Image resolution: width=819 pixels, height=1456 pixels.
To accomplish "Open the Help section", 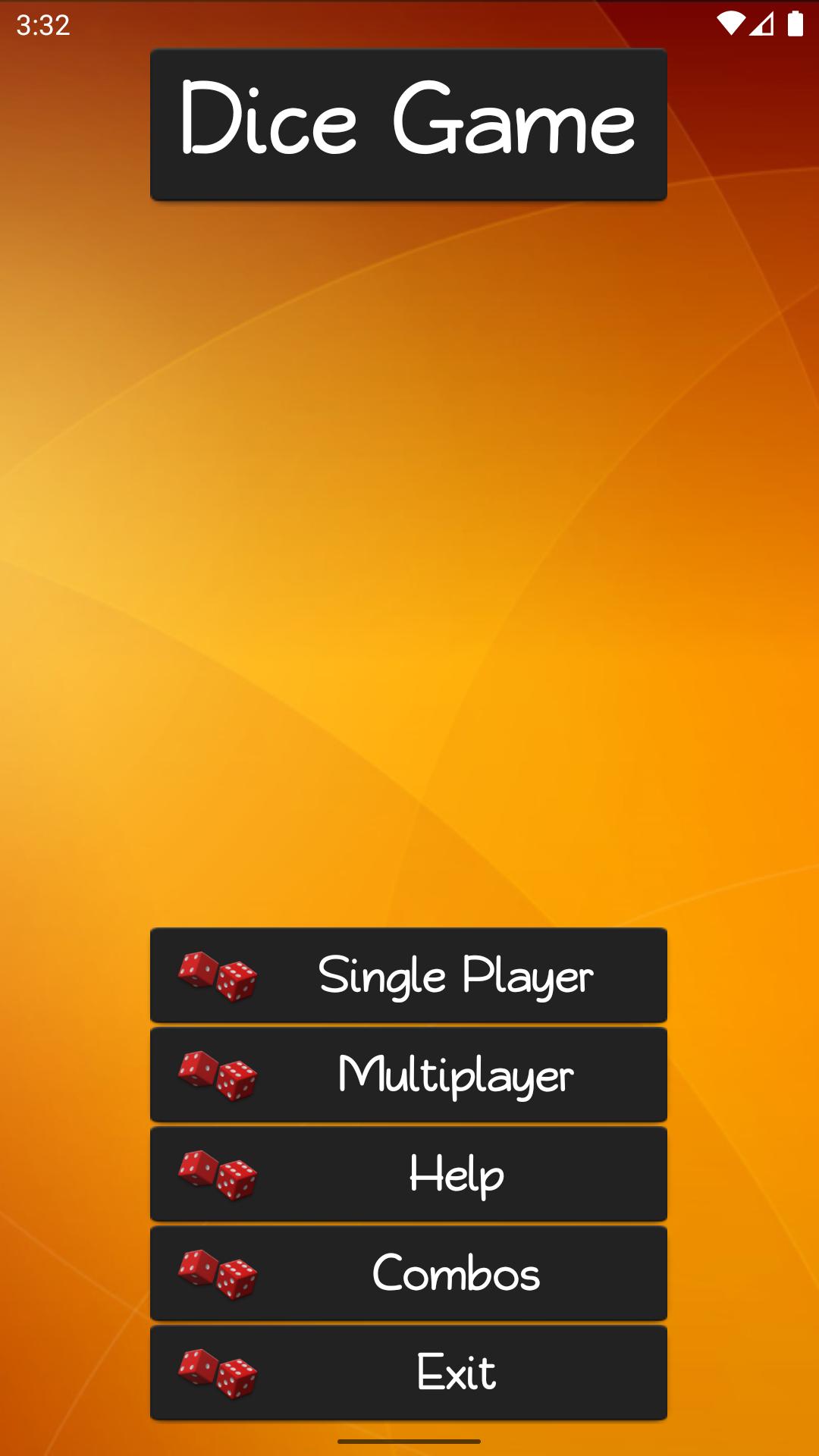I will point(409,1174).
